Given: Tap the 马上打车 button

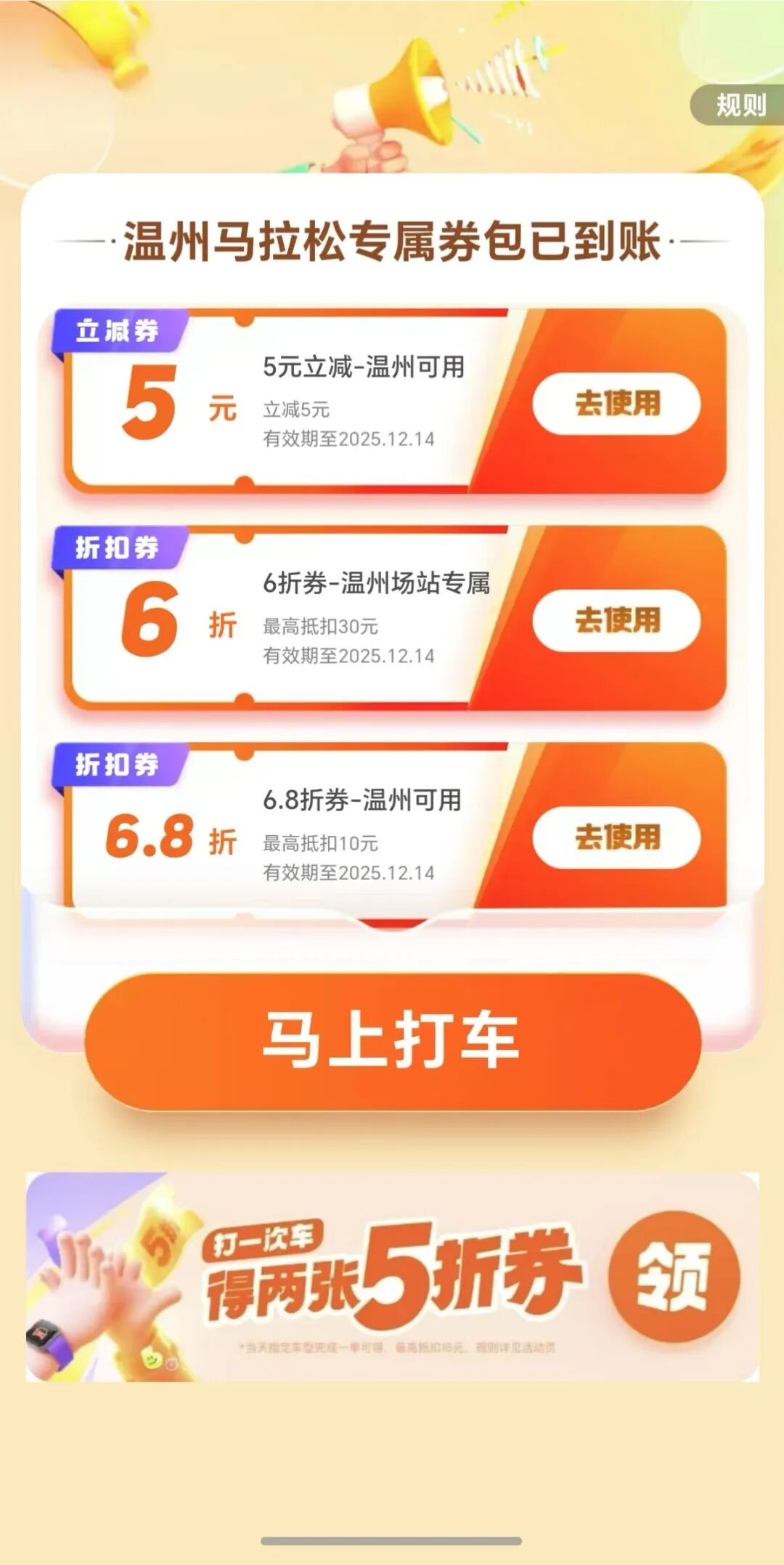Looking at the screenshot, I should click(x=392, y=1041).
